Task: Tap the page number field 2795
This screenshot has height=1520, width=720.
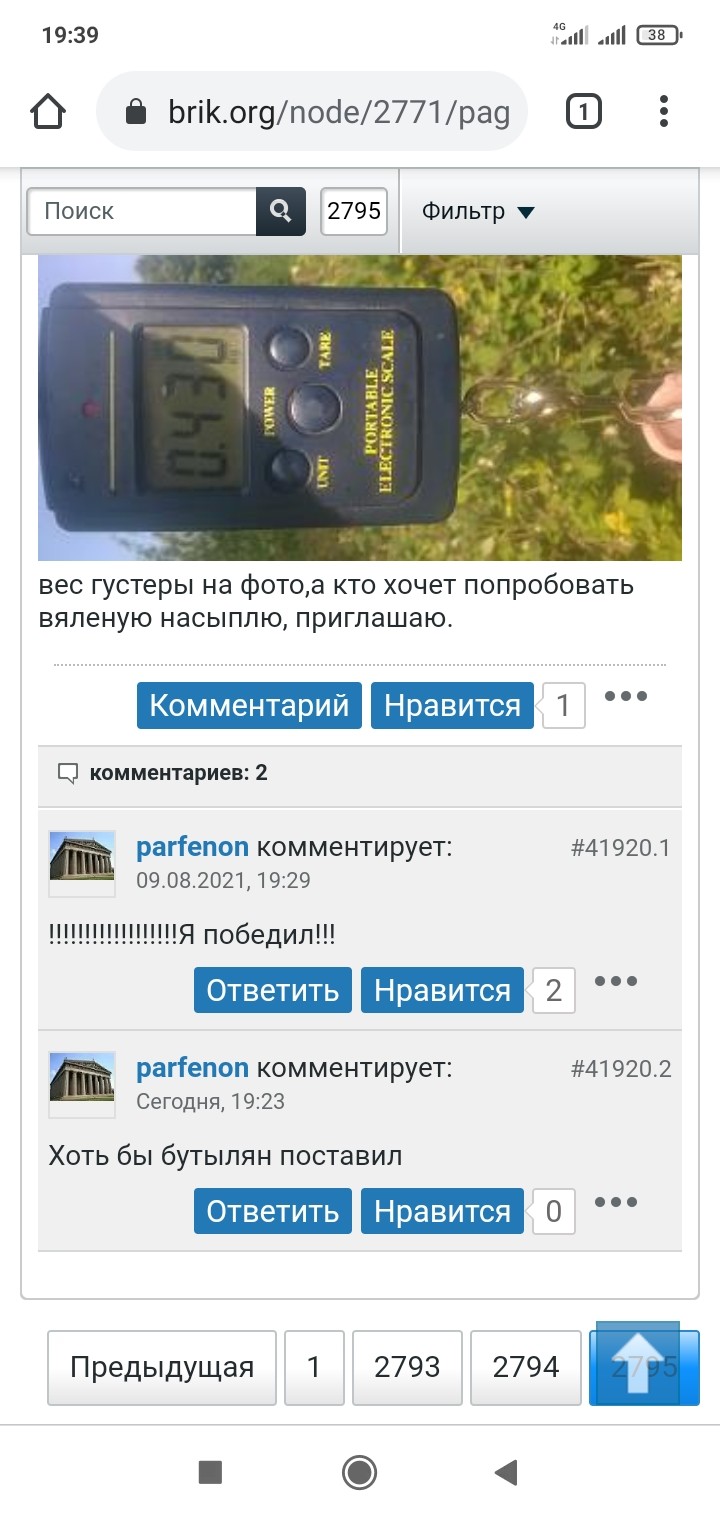Action: coord(354,211)
